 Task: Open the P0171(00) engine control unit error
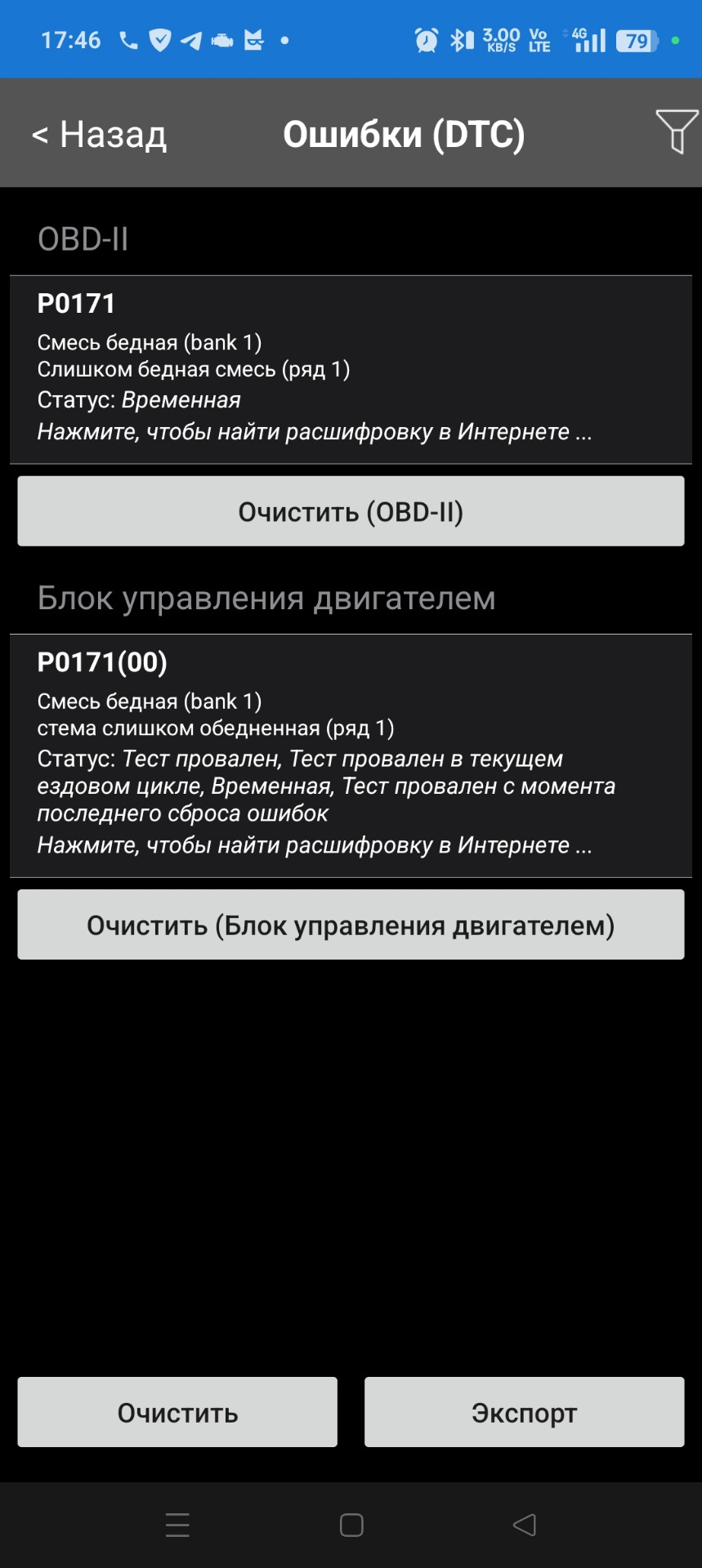click(351, 755)
